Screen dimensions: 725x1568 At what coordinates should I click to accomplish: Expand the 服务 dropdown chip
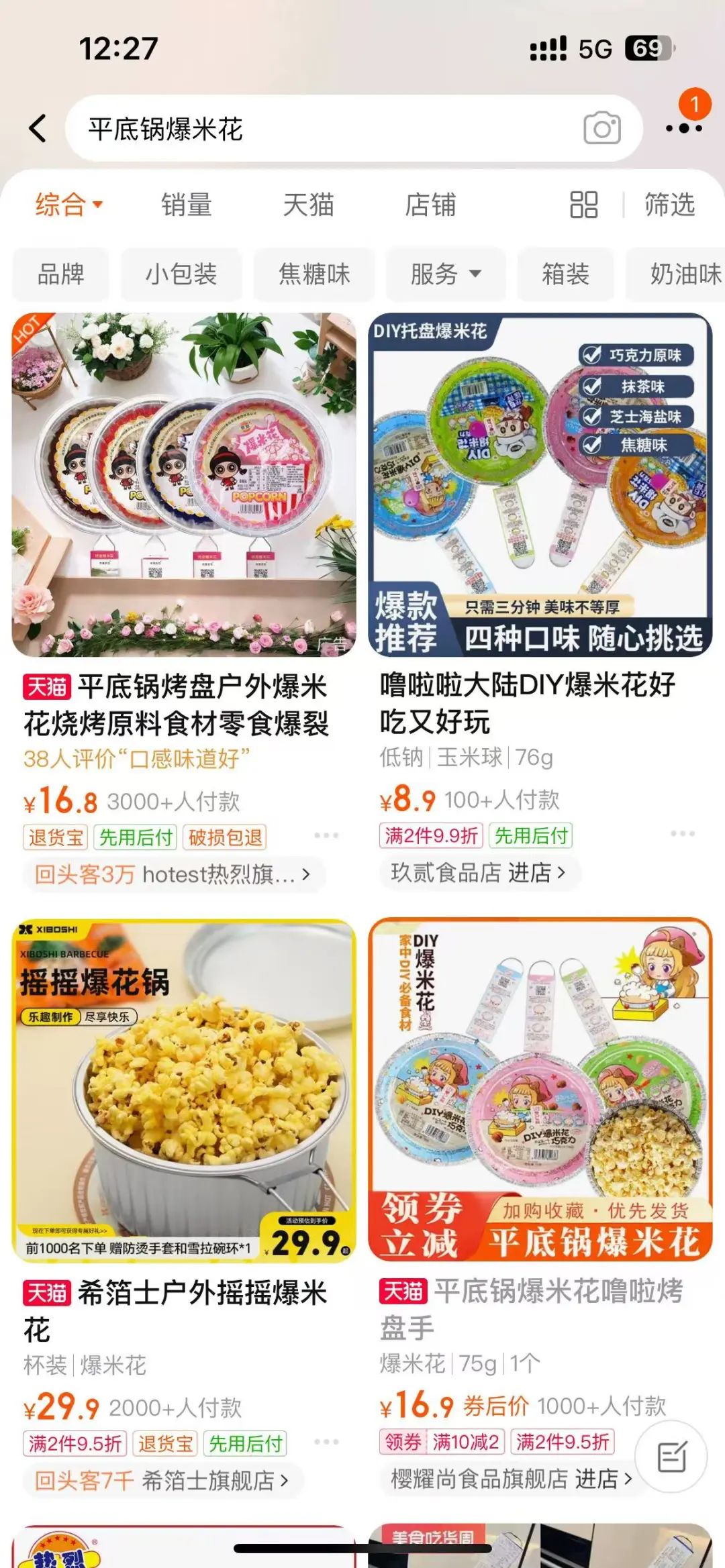[x=446, y=274]
